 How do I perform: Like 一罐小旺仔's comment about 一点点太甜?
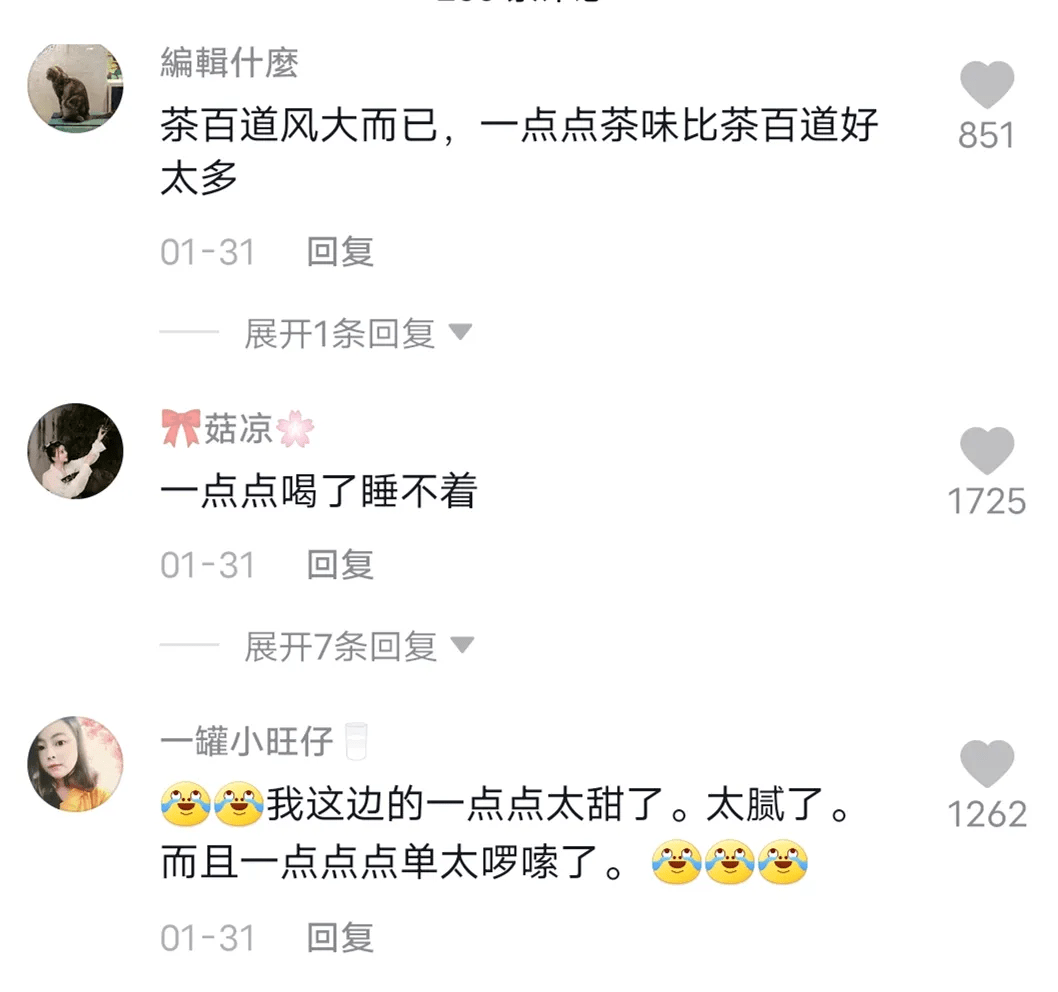986,765
